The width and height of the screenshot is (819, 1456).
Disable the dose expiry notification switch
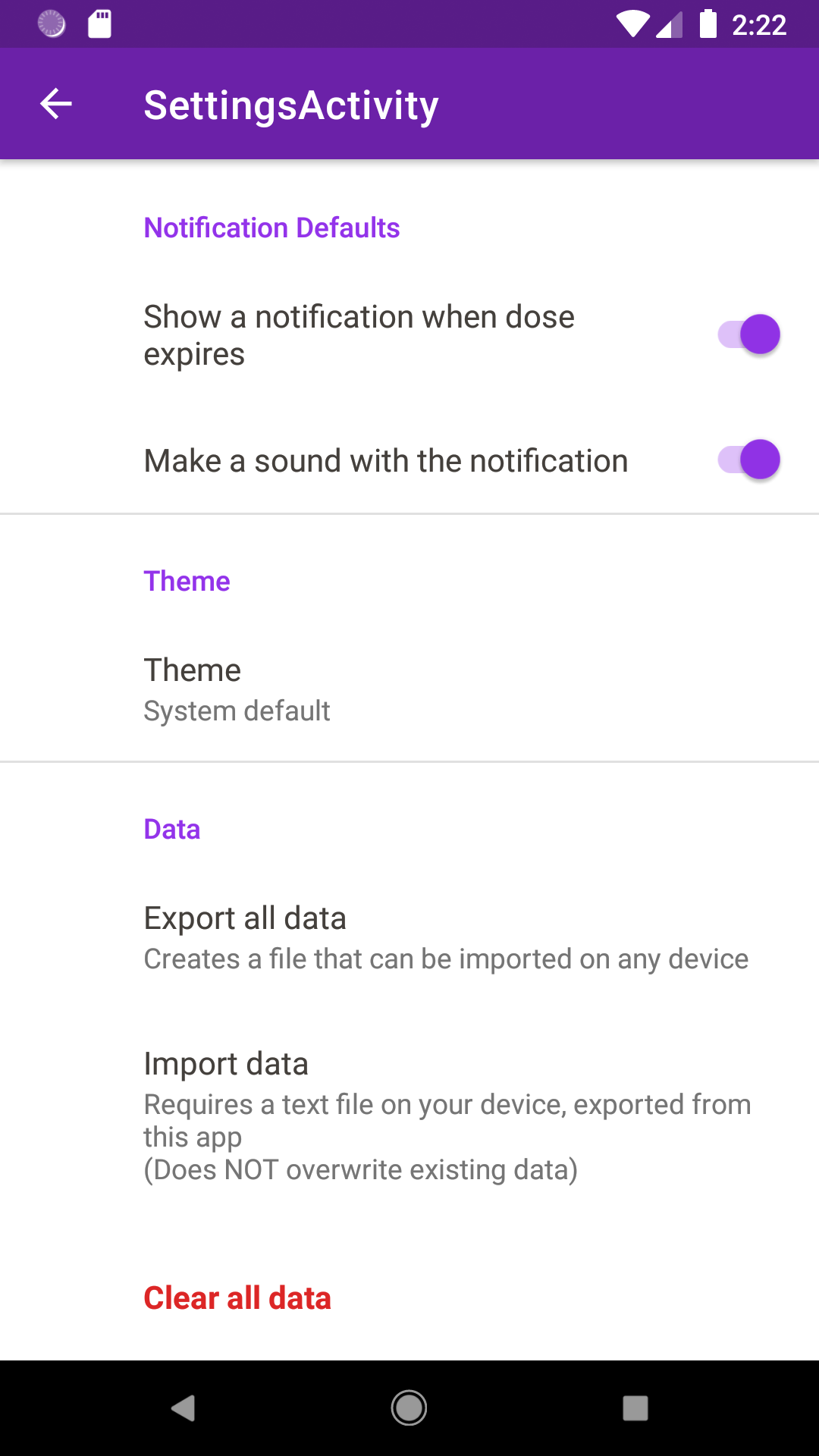(x=748, y=334)
